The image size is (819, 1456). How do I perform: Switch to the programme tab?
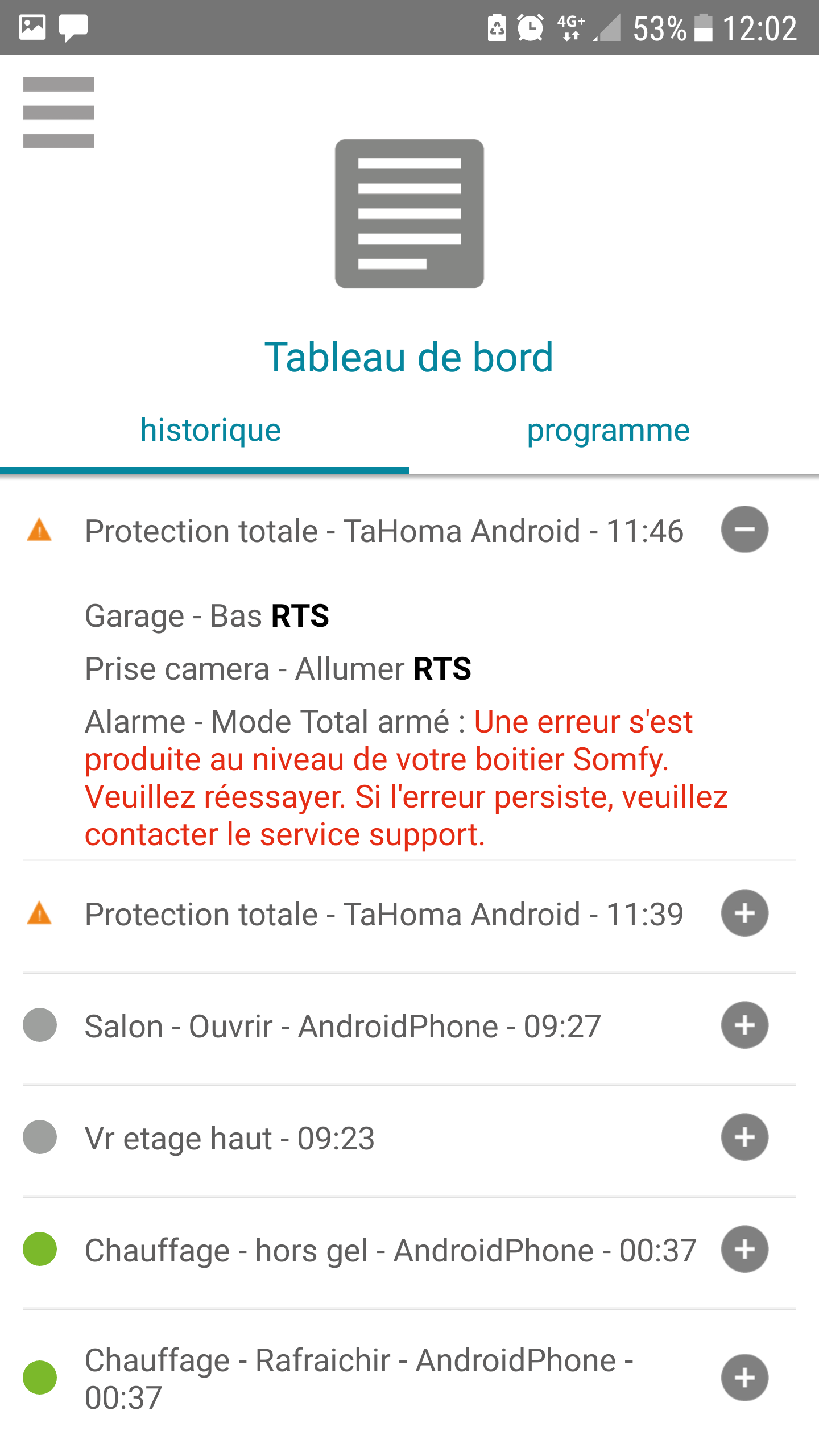[x=608, y=431]
